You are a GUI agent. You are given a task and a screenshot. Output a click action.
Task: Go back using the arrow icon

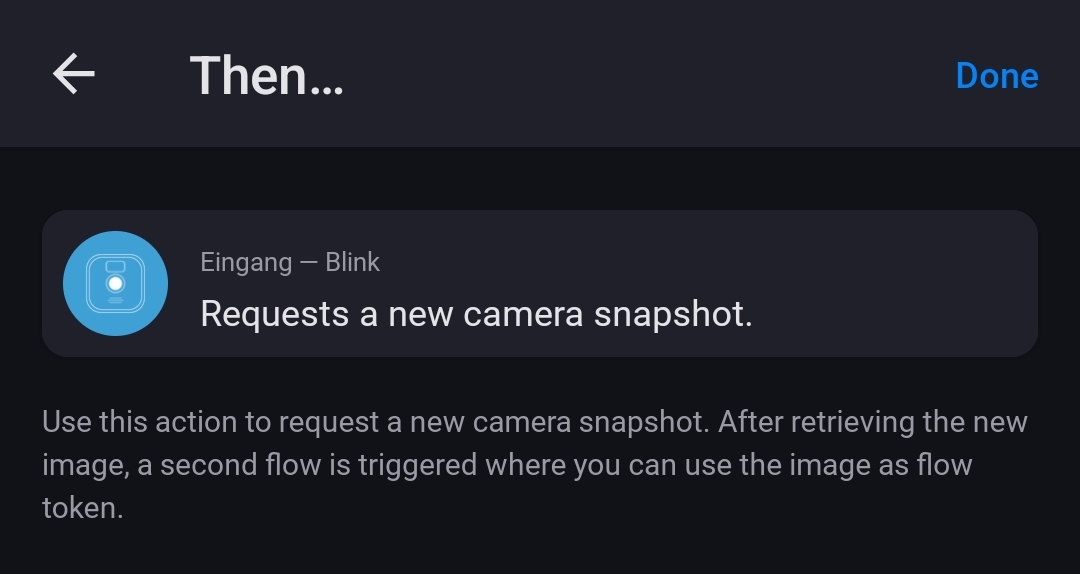tap(73, 75)
